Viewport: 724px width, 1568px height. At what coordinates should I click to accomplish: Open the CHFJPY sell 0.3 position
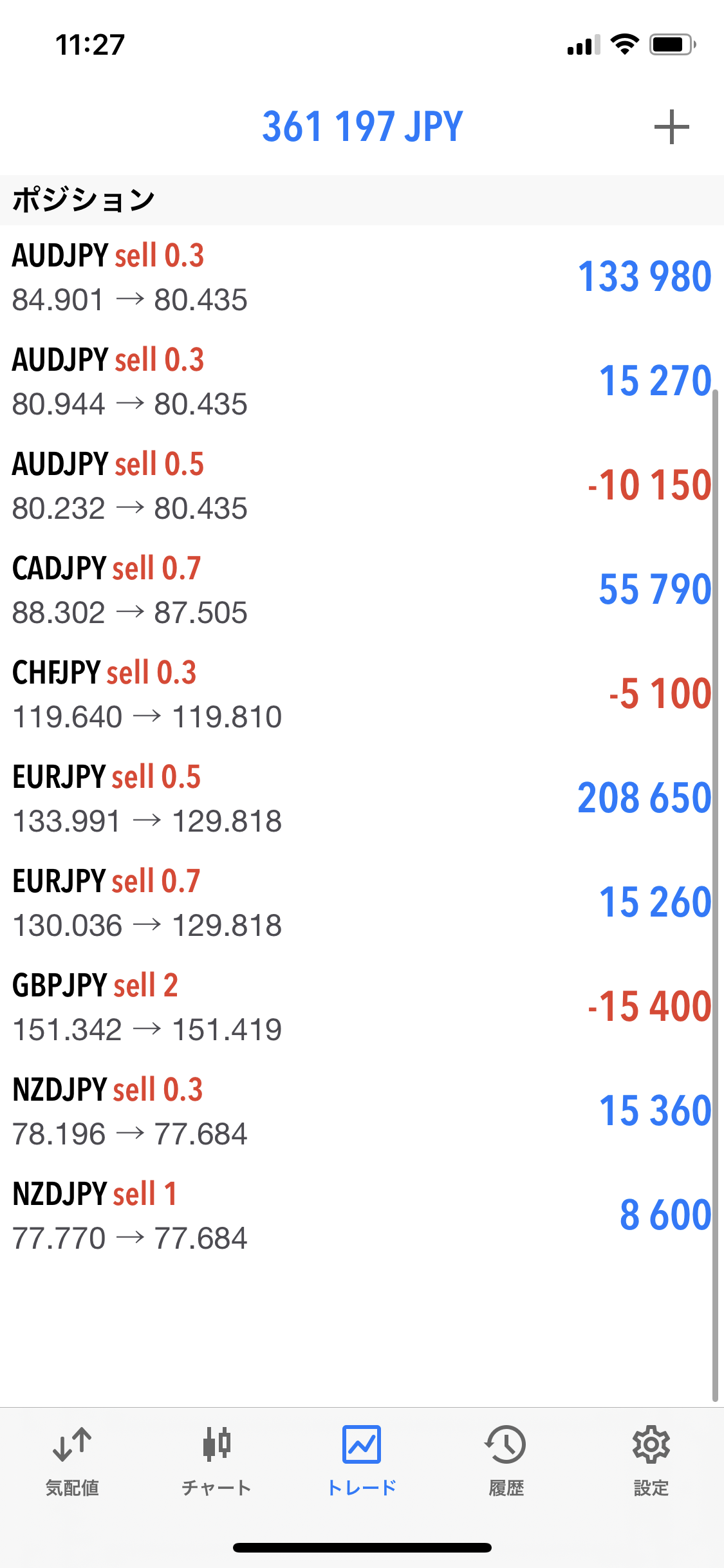(360, 695)
